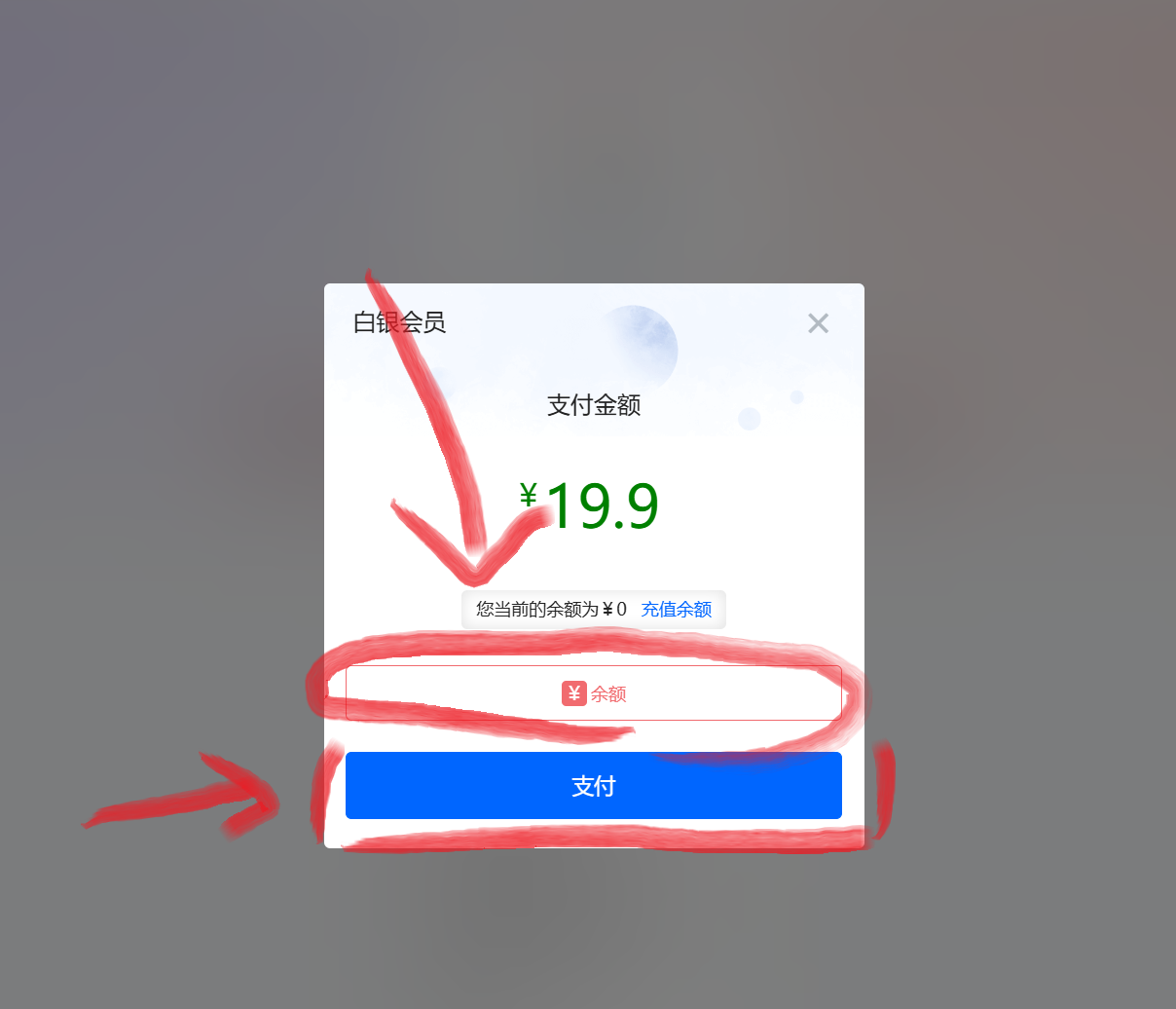
Task: Open the 充值余额 recharge link
Action: point(676,610)
